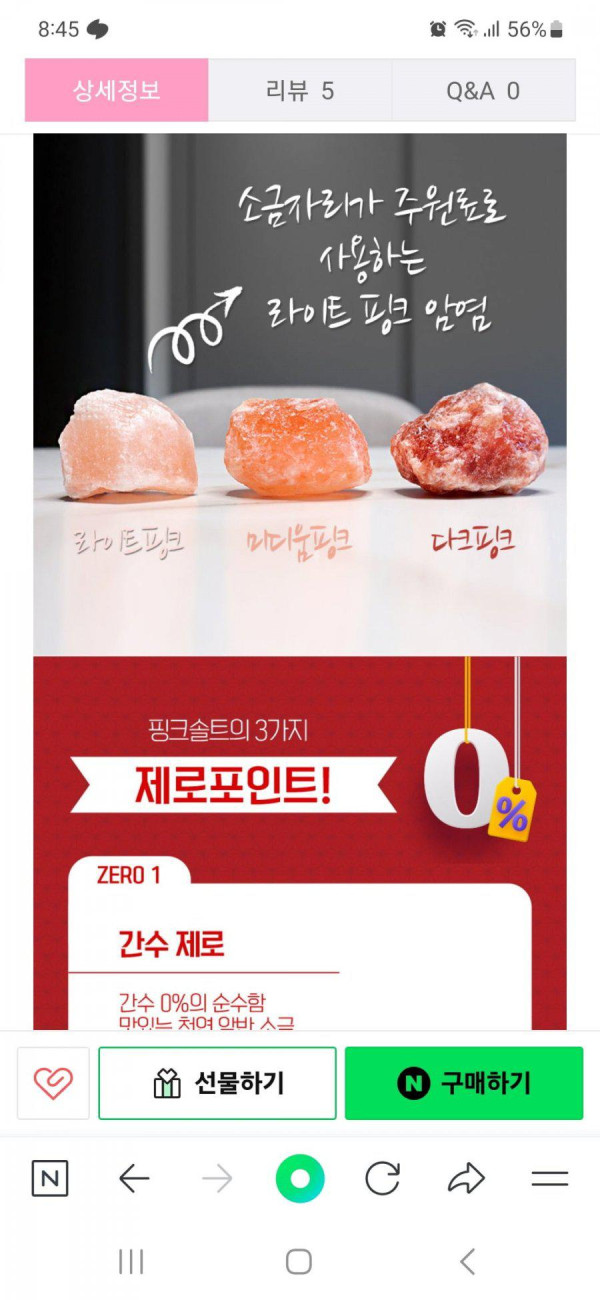Go to the device home screen

pos(299,1262)
